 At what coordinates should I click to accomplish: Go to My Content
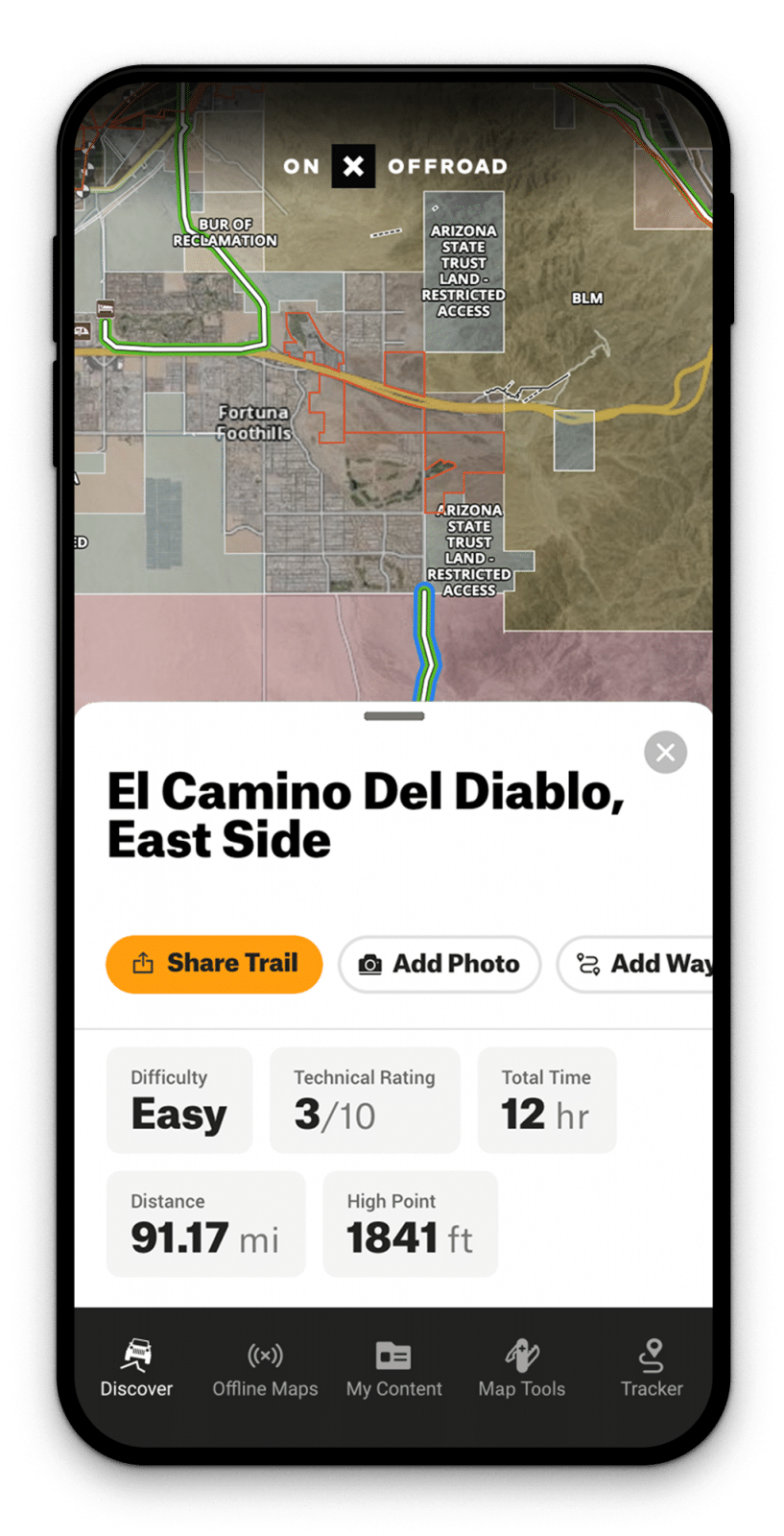pos(393,1368)
